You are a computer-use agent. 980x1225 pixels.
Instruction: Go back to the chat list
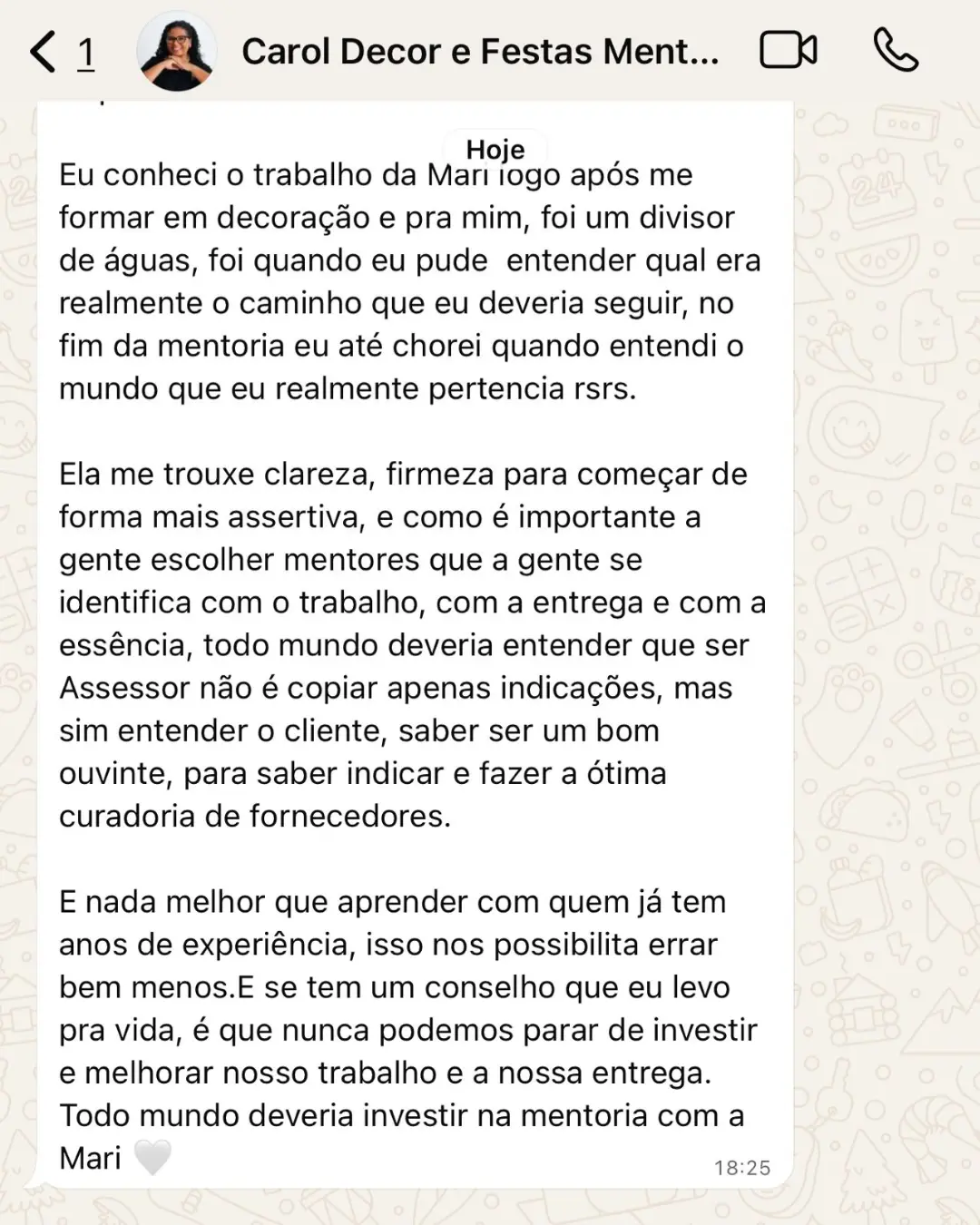pos(44,52)
